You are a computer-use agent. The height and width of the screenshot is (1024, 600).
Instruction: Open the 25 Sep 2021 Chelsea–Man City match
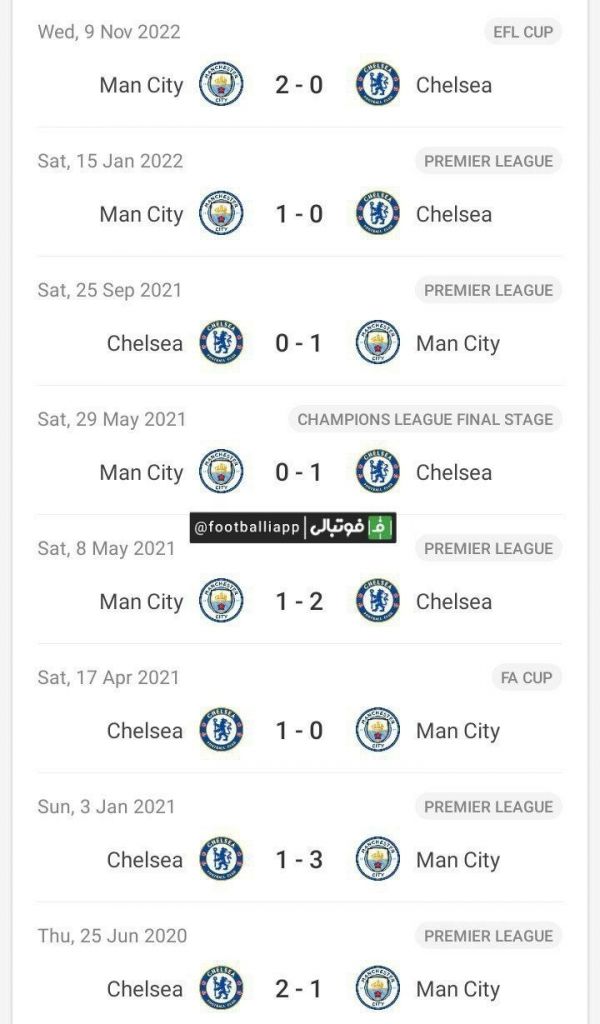click(299, 343)
